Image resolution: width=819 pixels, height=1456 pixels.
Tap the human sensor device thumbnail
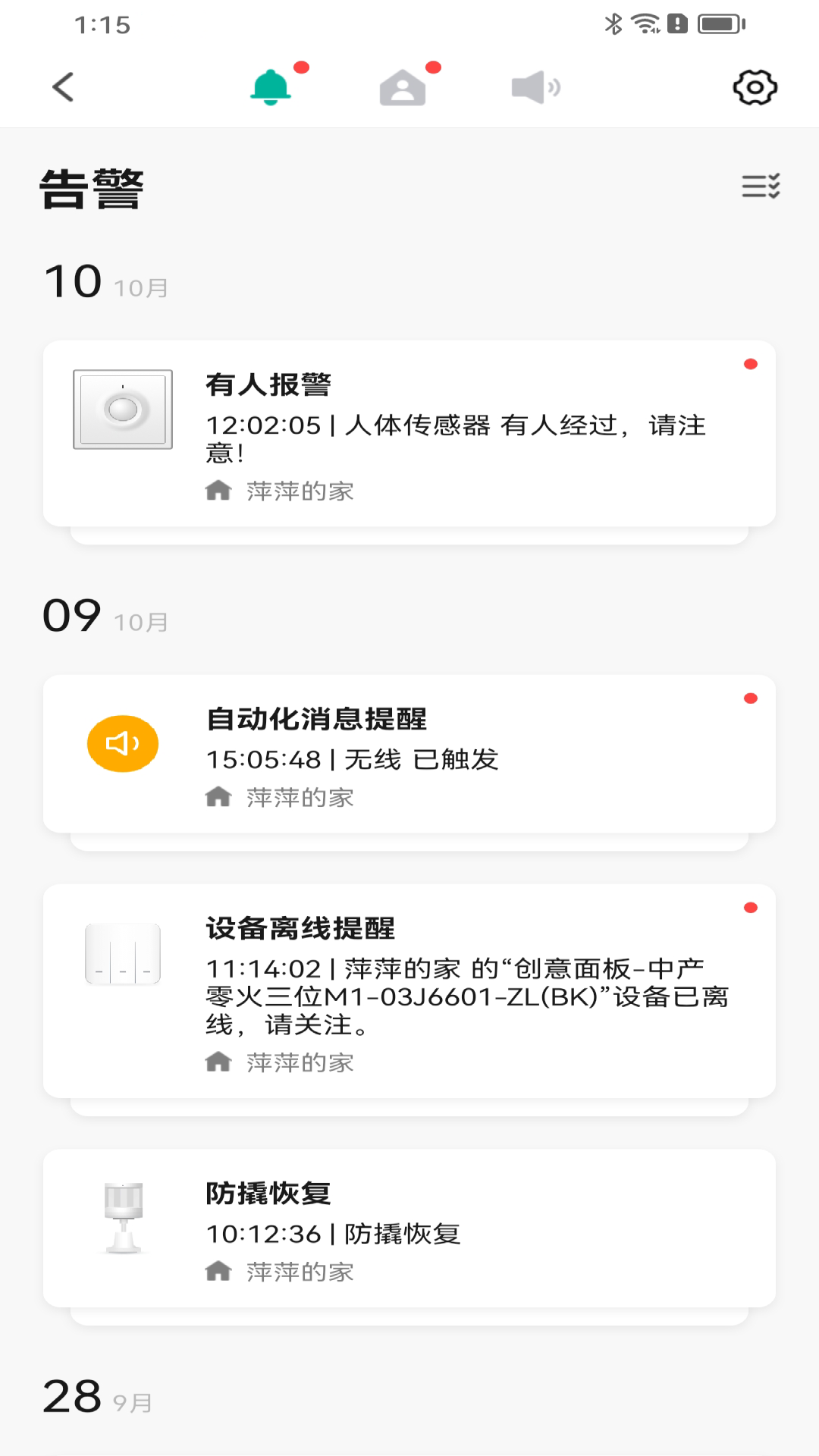pyautogui.click(x=123, y=408)
